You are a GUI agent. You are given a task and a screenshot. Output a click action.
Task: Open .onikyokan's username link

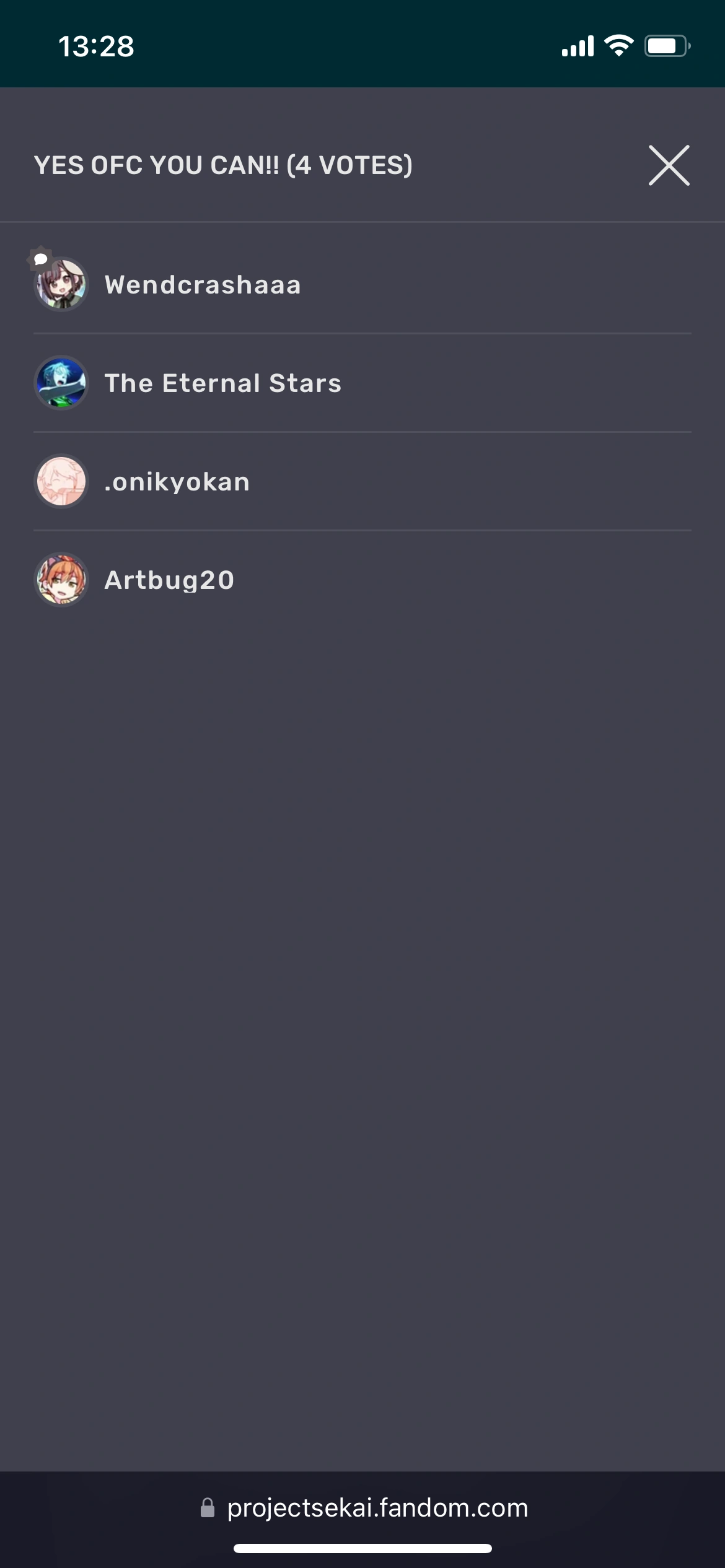point(177,481)
